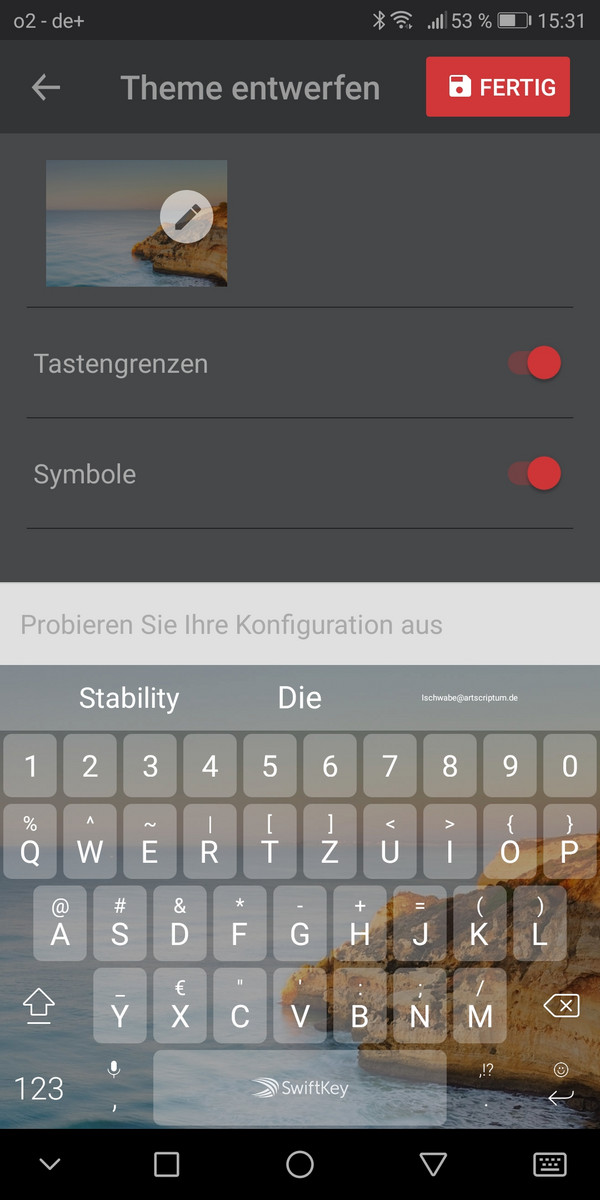Type the number 5 key
Viewport: 600px width, 1200px height.
tap(270, 767)
